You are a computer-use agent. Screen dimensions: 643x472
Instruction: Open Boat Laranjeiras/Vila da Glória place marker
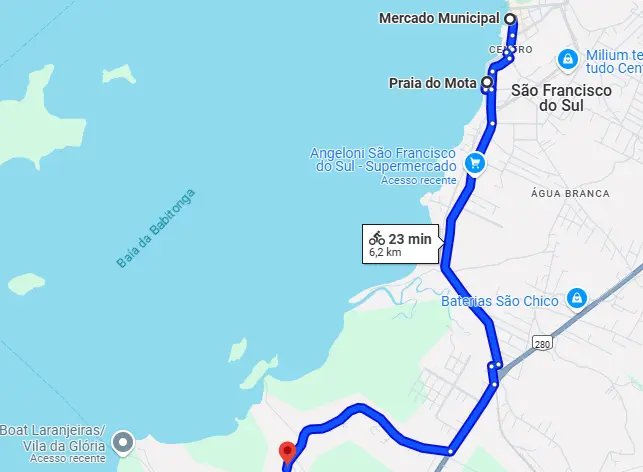[123, 440]
